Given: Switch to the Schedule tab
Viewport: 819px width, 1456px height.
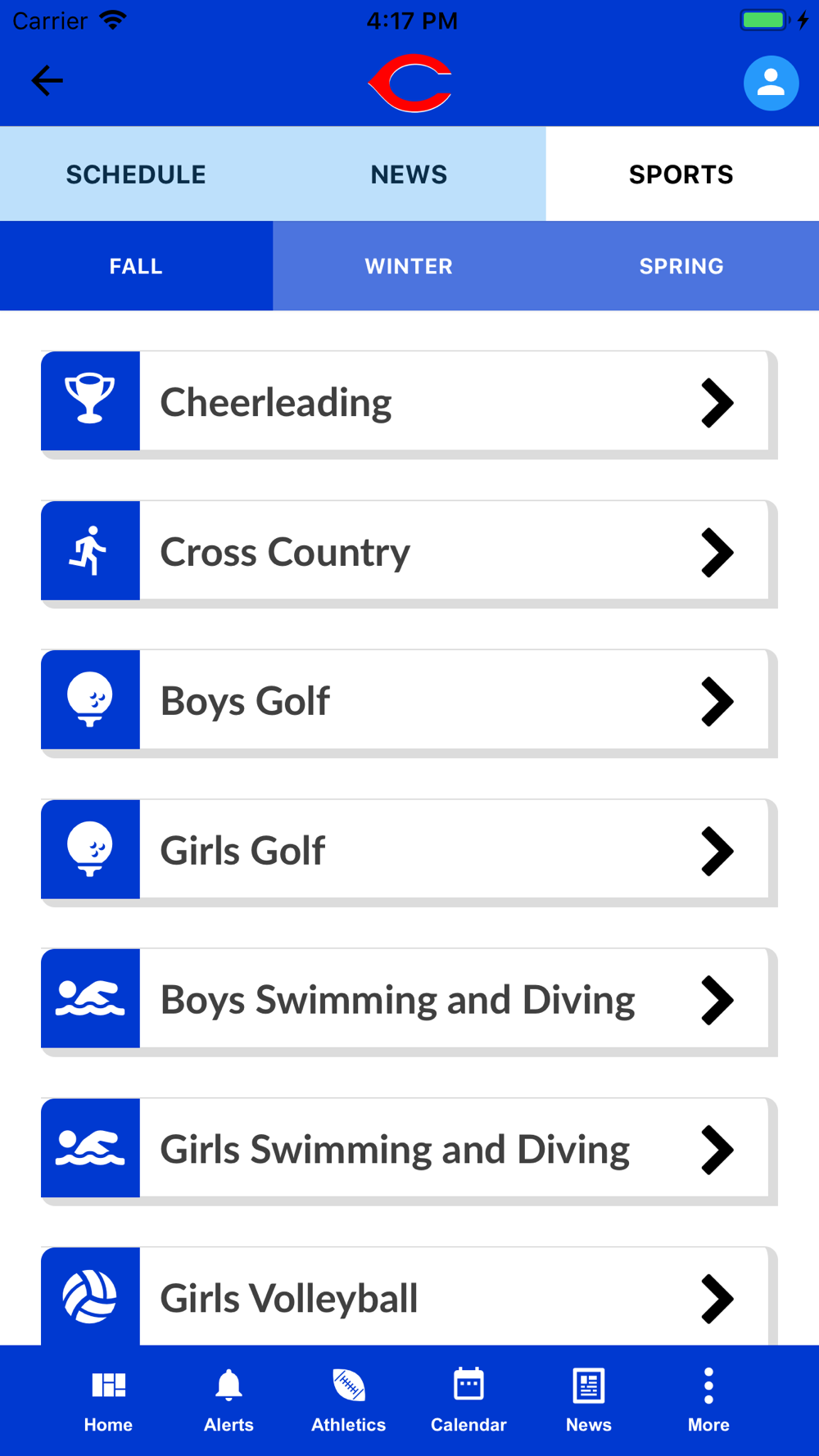Looking at the screenshot, I should click(x=136, y=174).
